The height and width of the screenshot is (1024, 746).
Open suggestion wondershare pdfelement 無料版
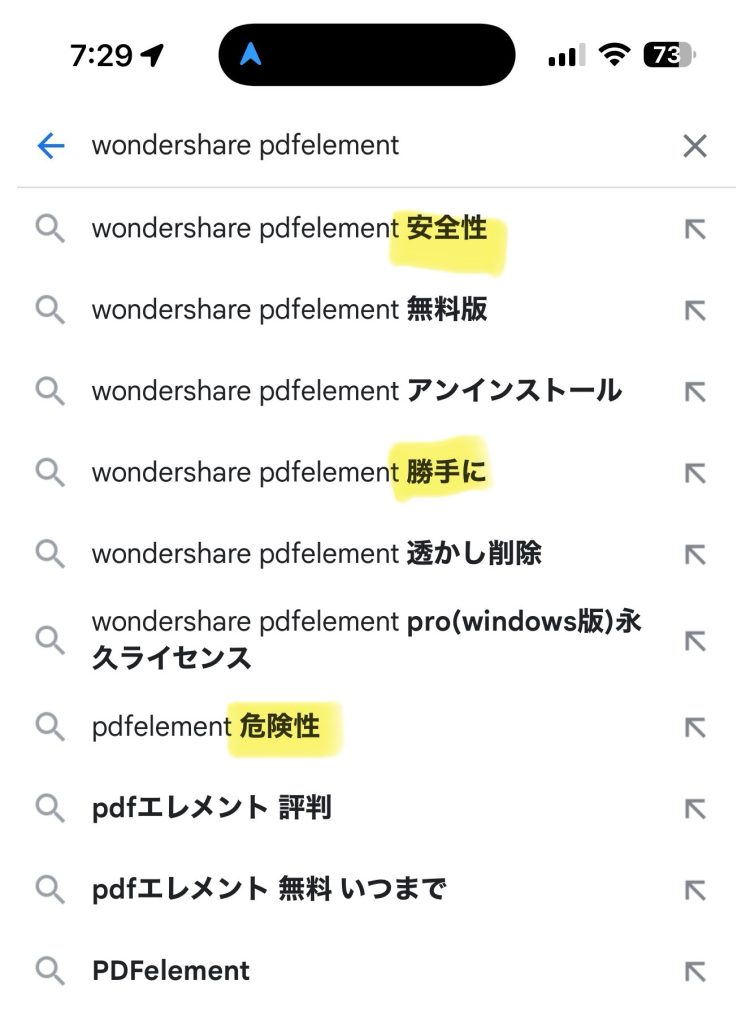click(x=289, y=309)
